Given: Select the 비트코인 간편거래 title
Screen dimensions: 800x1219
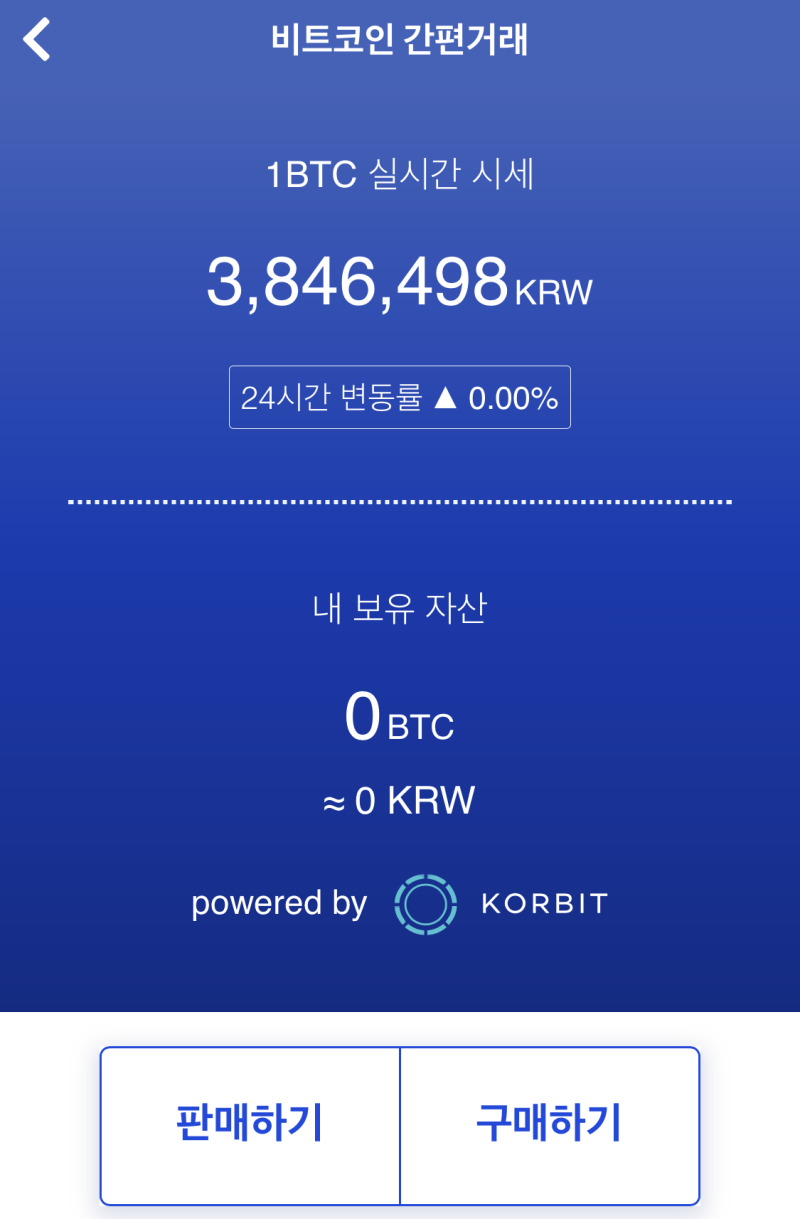Looking at the screenshot, I should [400, 40].
